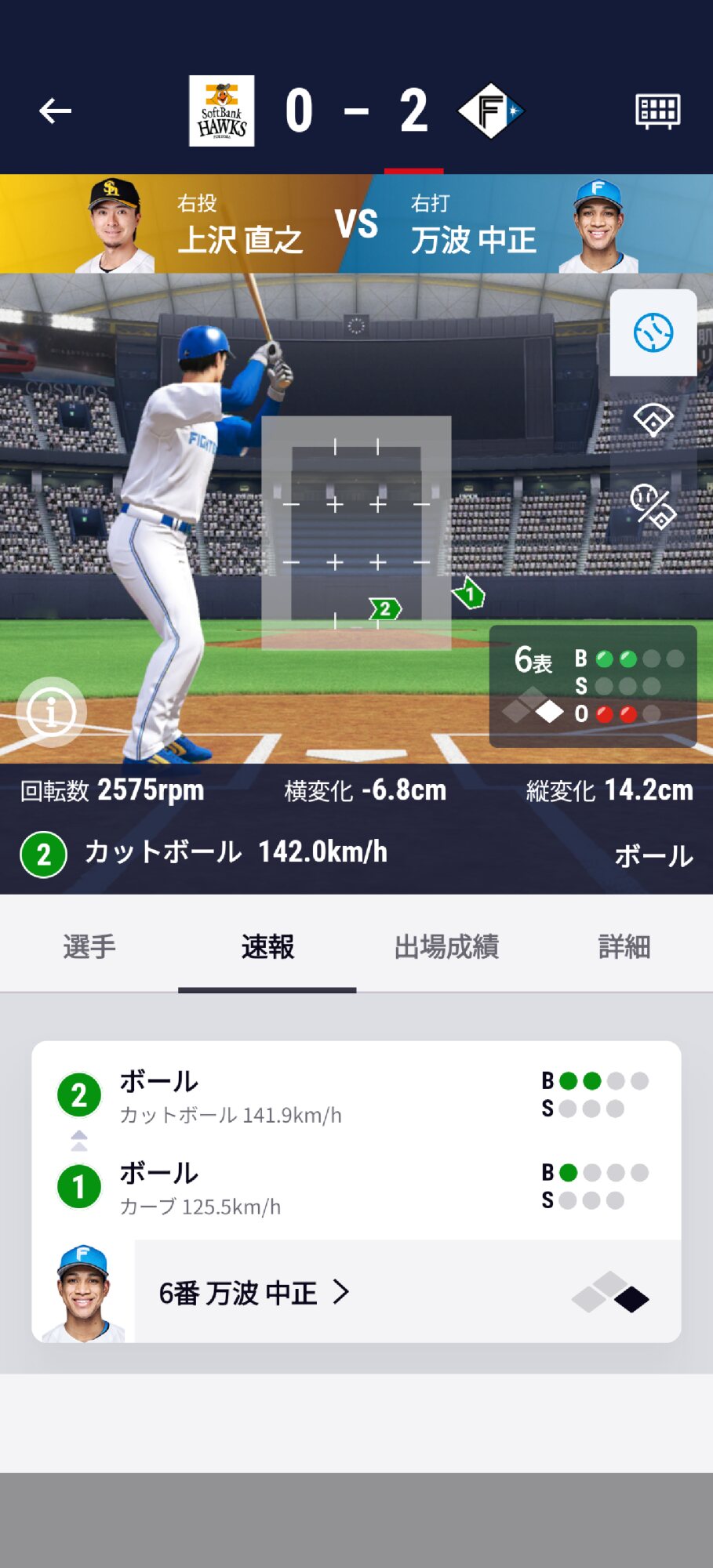Show info with the i button

(51, 712)
